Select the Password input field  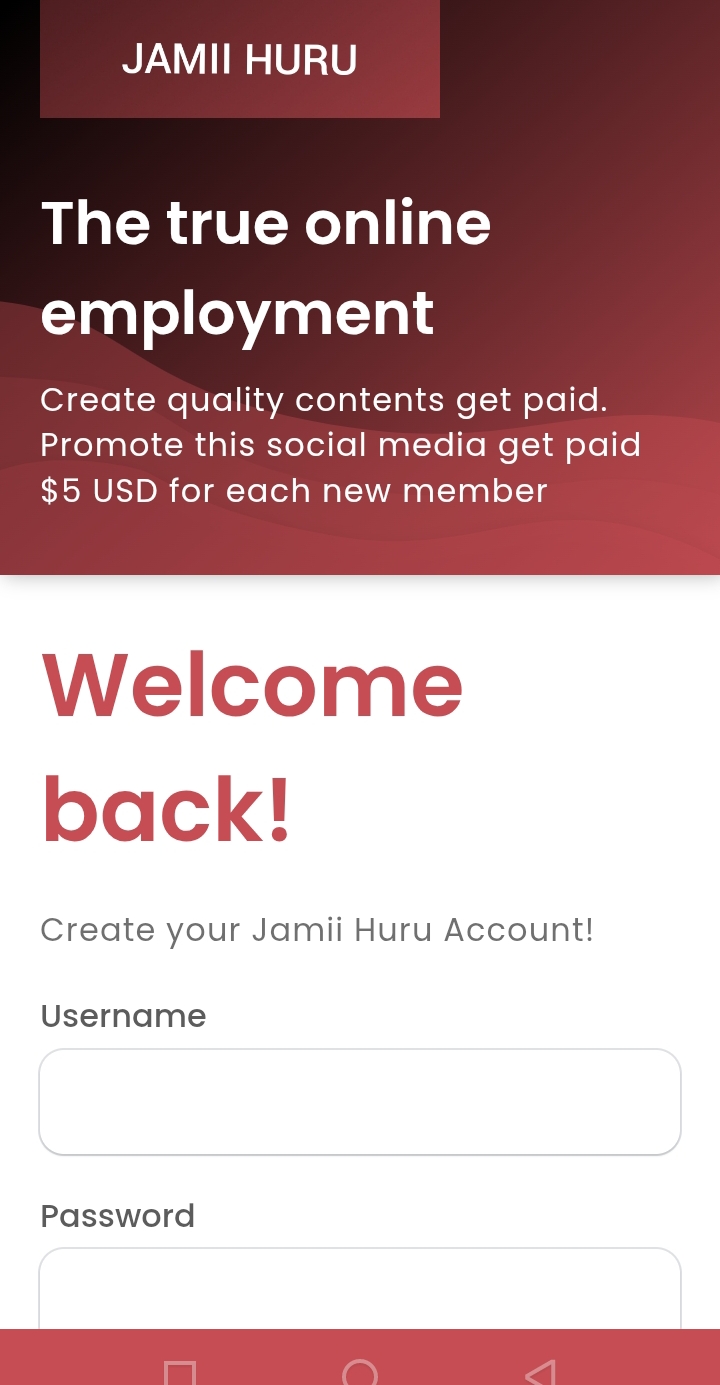(x=360, y=1290)
